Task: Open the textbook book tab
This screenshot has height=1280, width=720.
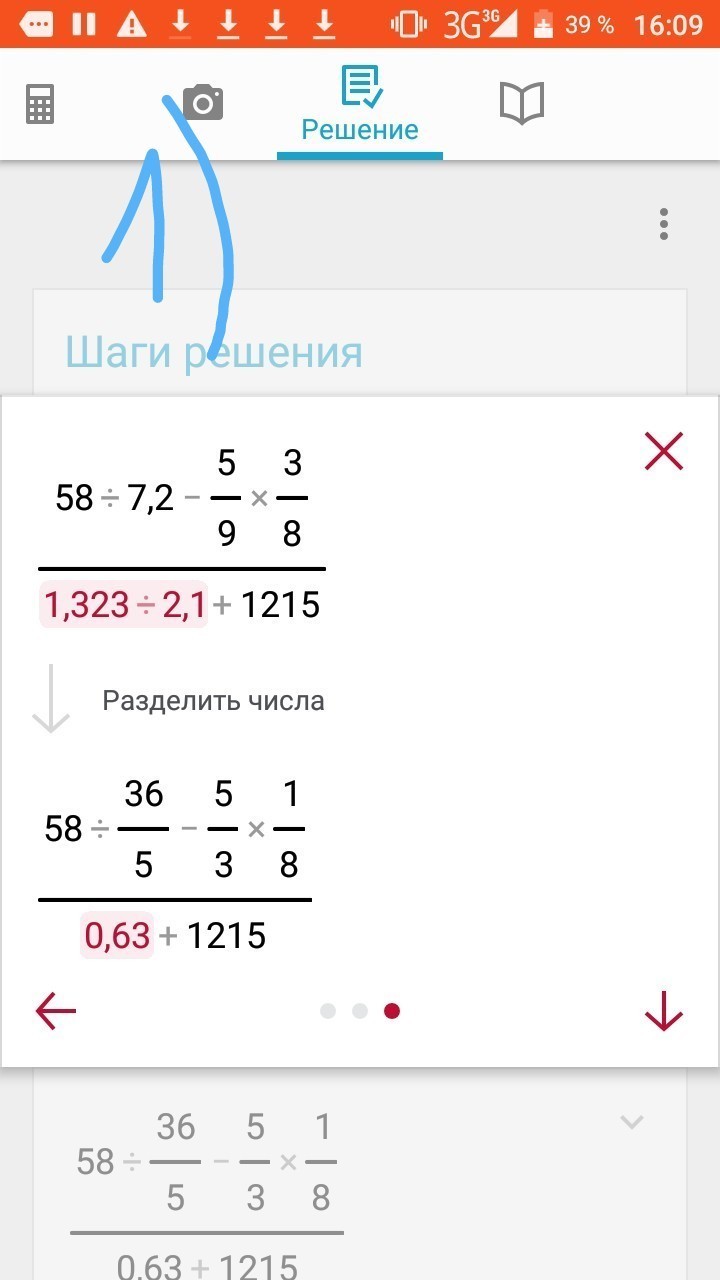Action: pos(521,103)
